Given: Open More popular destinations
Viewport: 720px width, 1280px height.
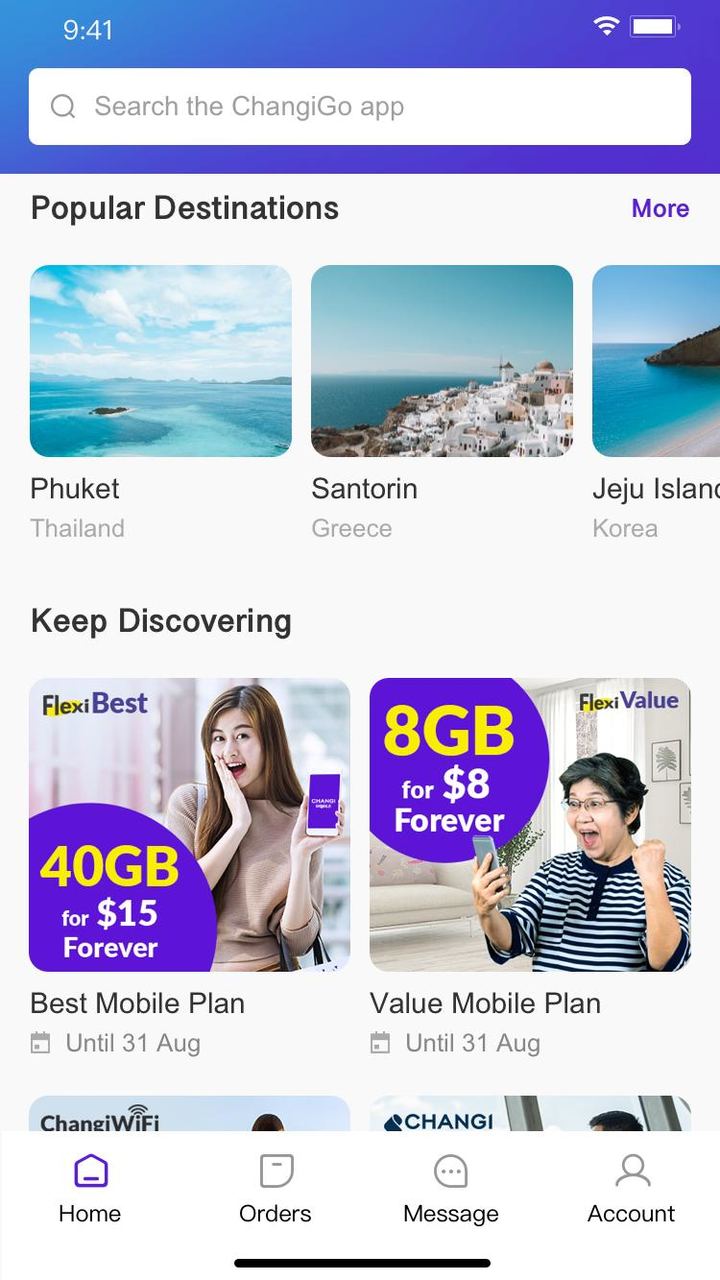Looking at the screenshot, I should point(660,208).
